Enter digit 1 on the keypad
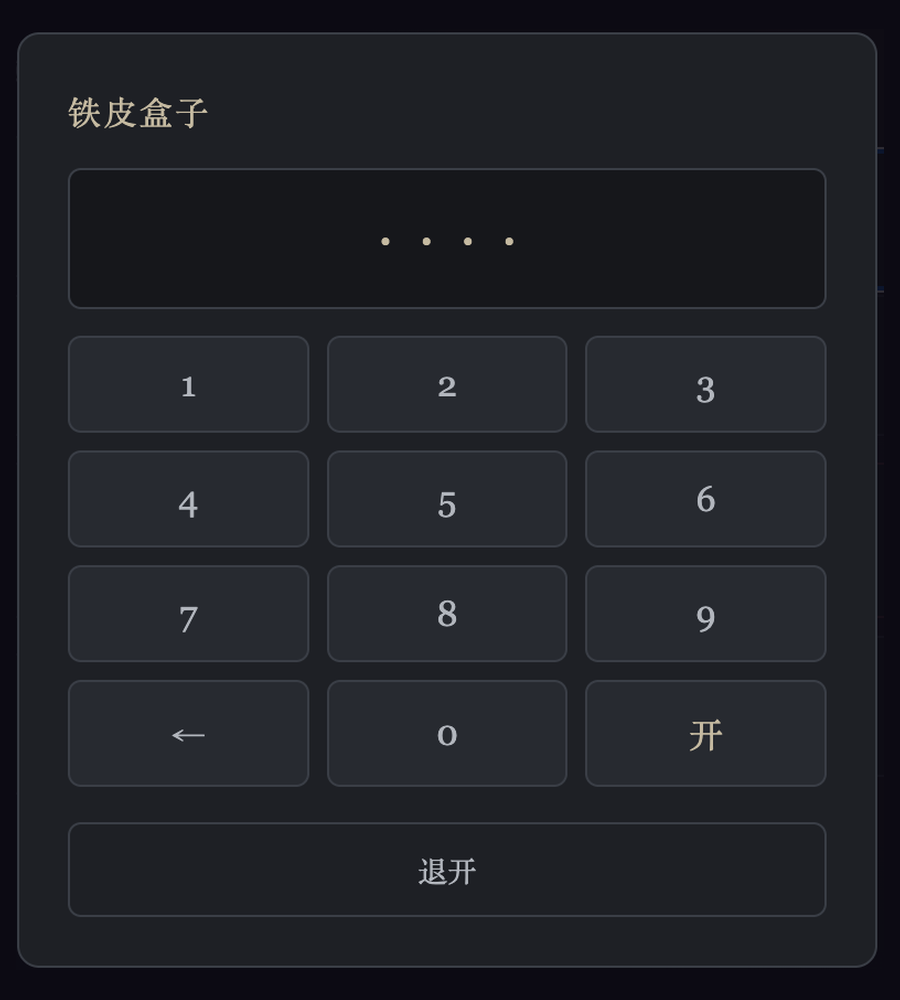This screenshot has width=900, height=1000. [188, 385]
